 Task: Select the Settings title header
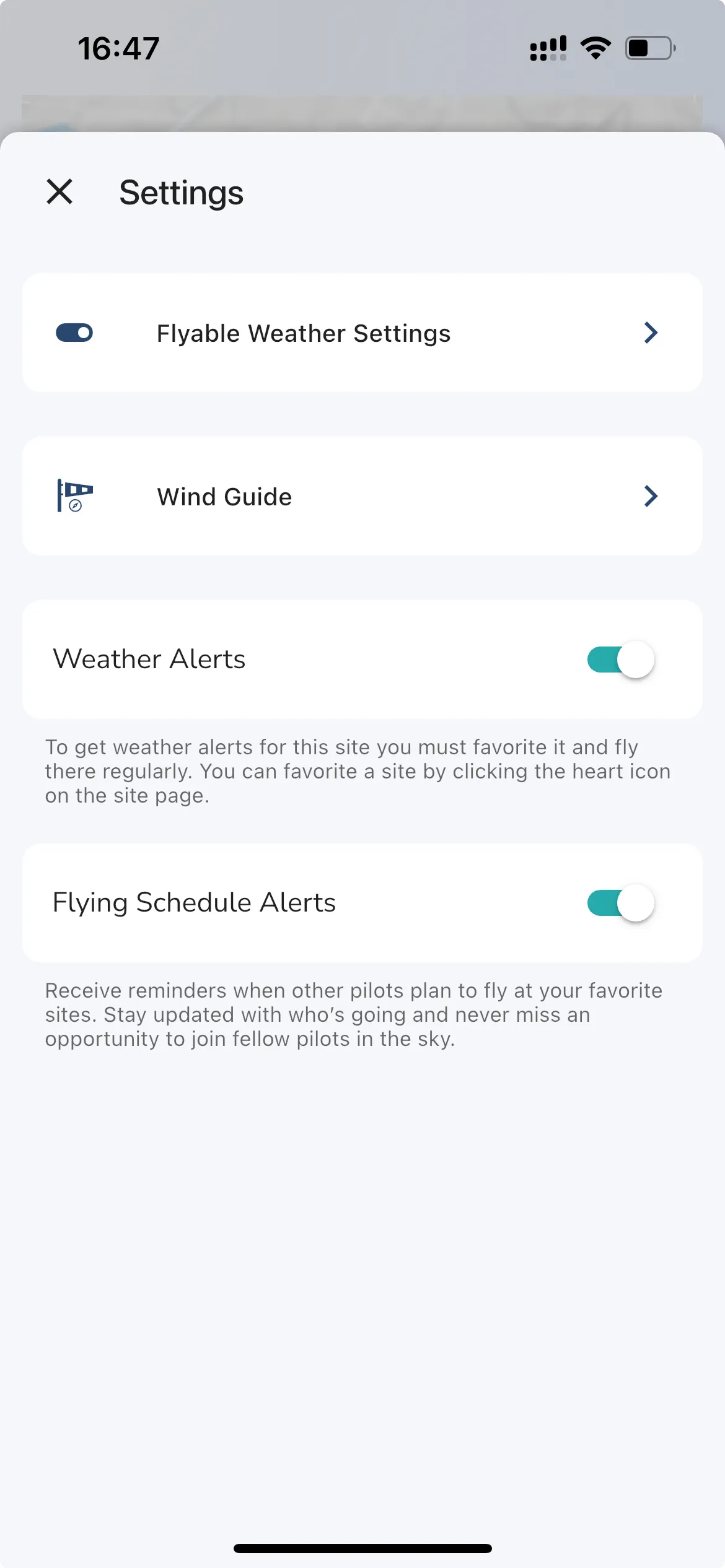pyautogui.click(x=181, y=192)
